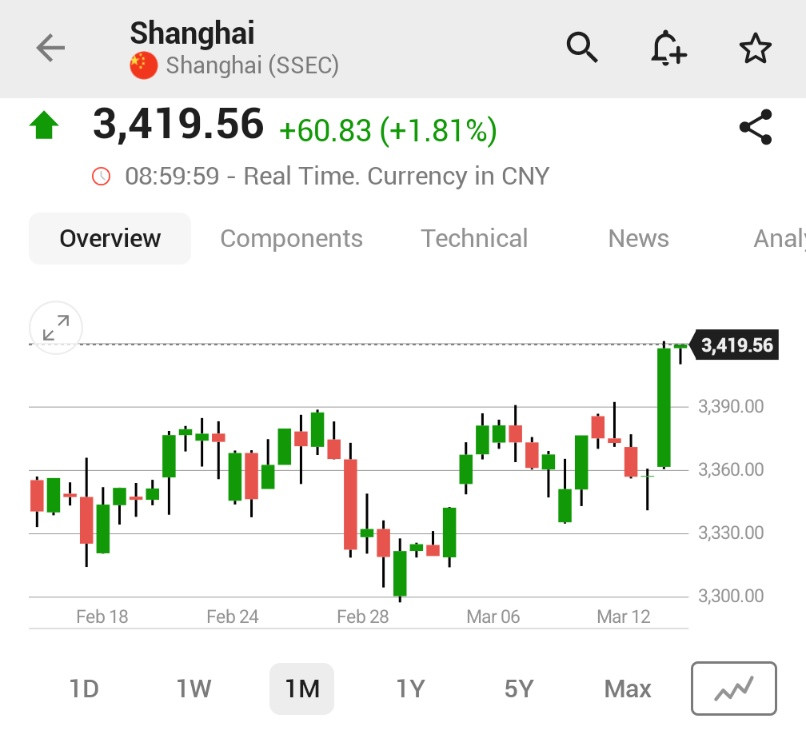This screenshot has height=738, width=806.
Task: Go back using the arrow
Action: point(50,48)
